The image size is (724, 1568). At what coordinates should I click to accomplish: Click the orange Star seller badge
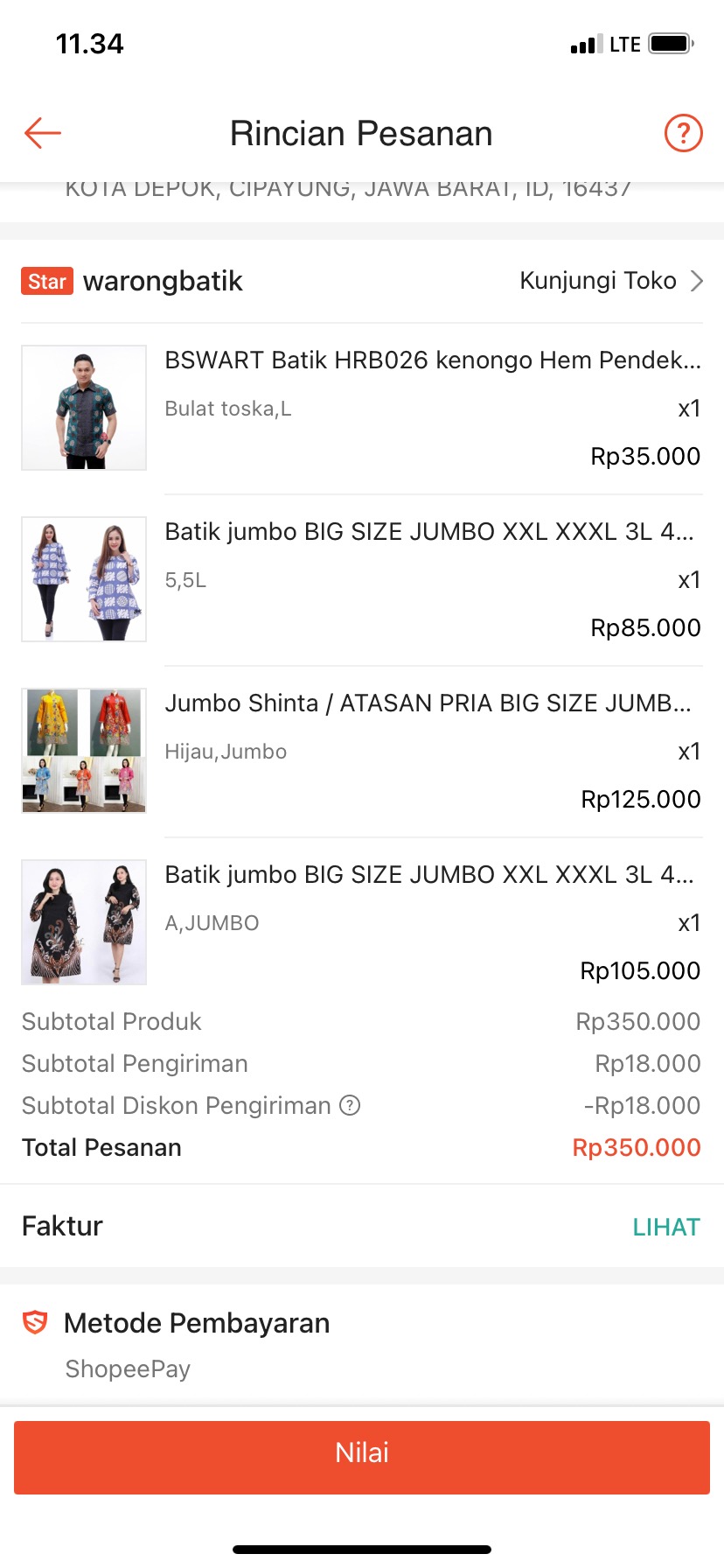pos(45,281)
